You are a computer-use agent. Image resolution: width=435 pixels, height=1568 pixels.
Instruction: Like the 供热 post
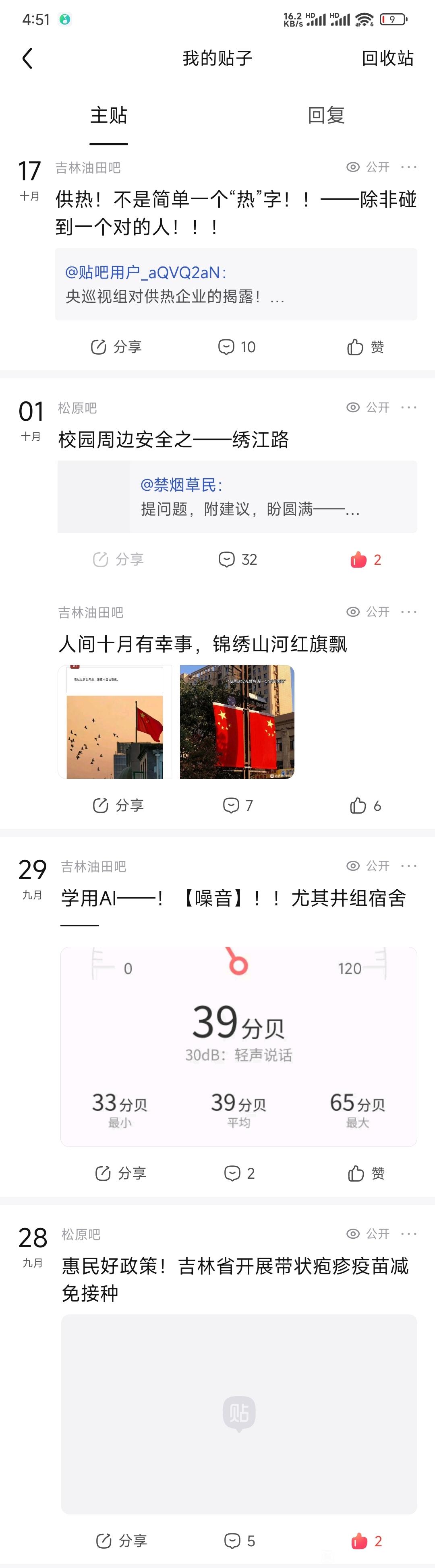365,347
